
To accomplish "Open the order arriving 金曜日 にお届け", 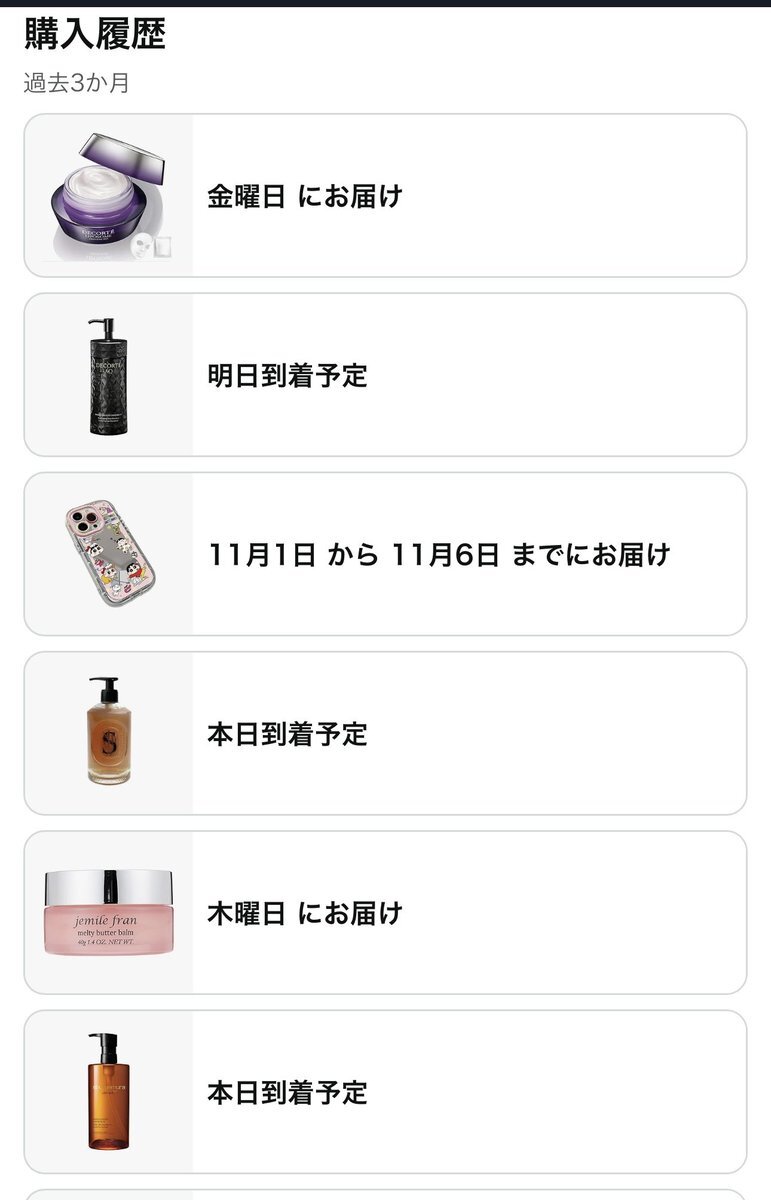I will point(385,196).
